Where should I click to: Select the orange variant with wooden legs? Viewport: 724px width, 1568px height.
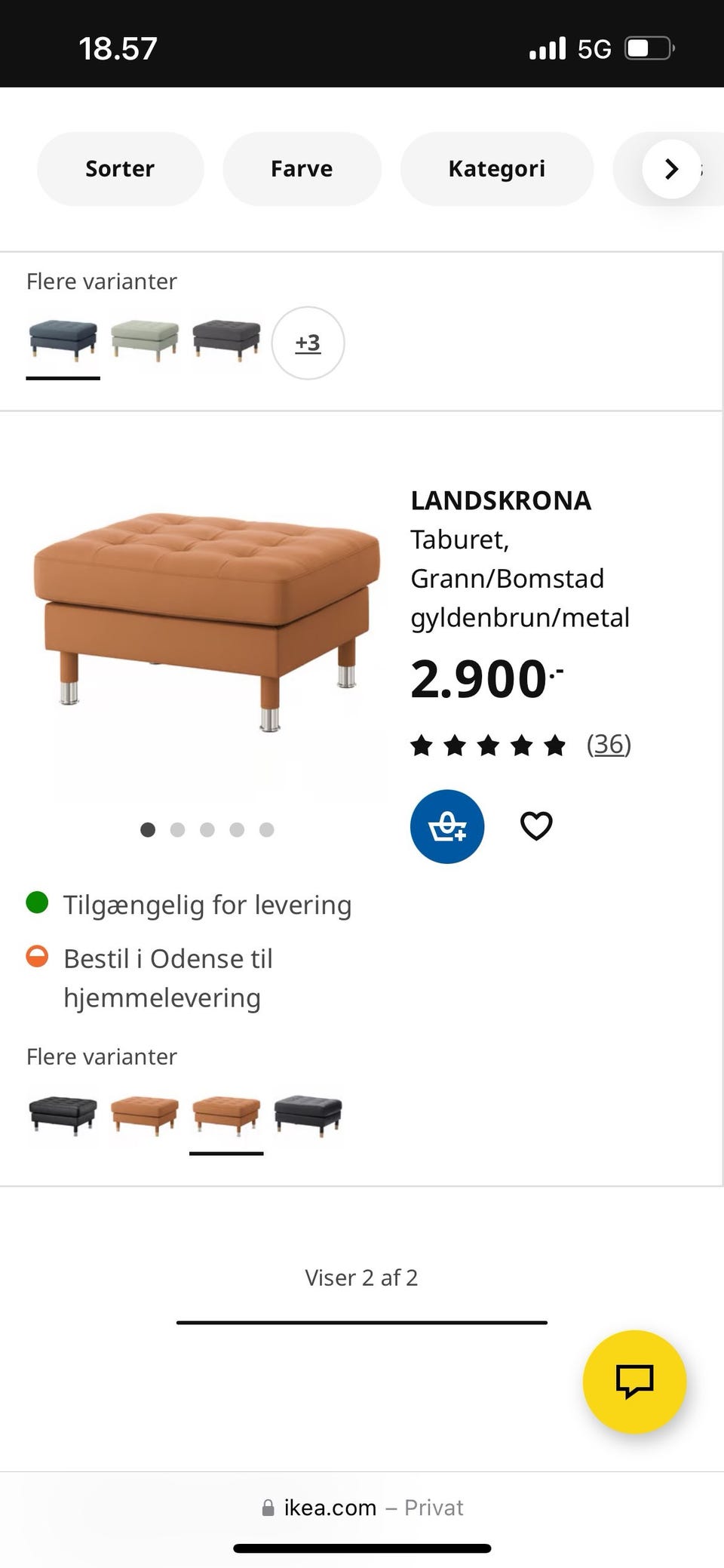pyautogui.click(x=144, y=1115)
